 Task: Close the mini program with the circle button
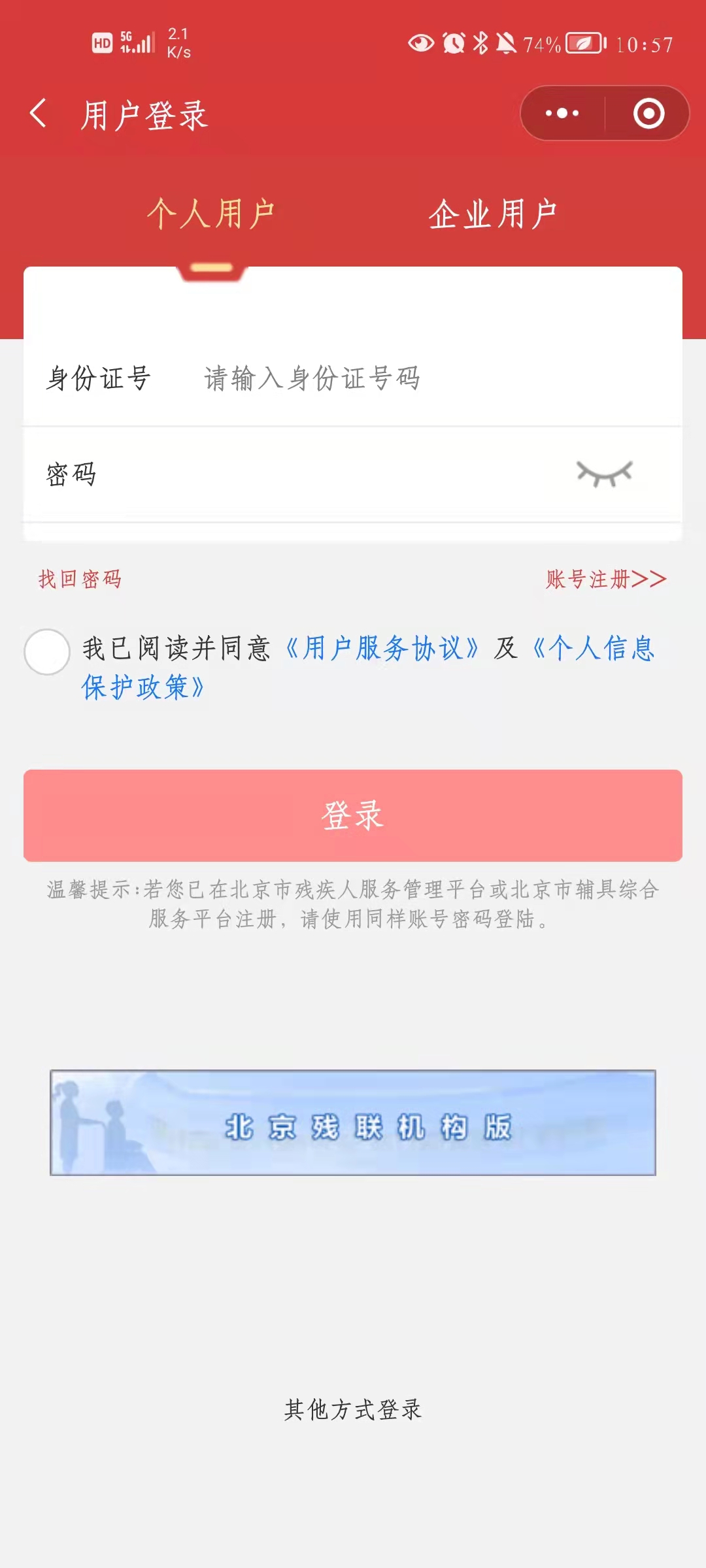[x=648, y=114]
